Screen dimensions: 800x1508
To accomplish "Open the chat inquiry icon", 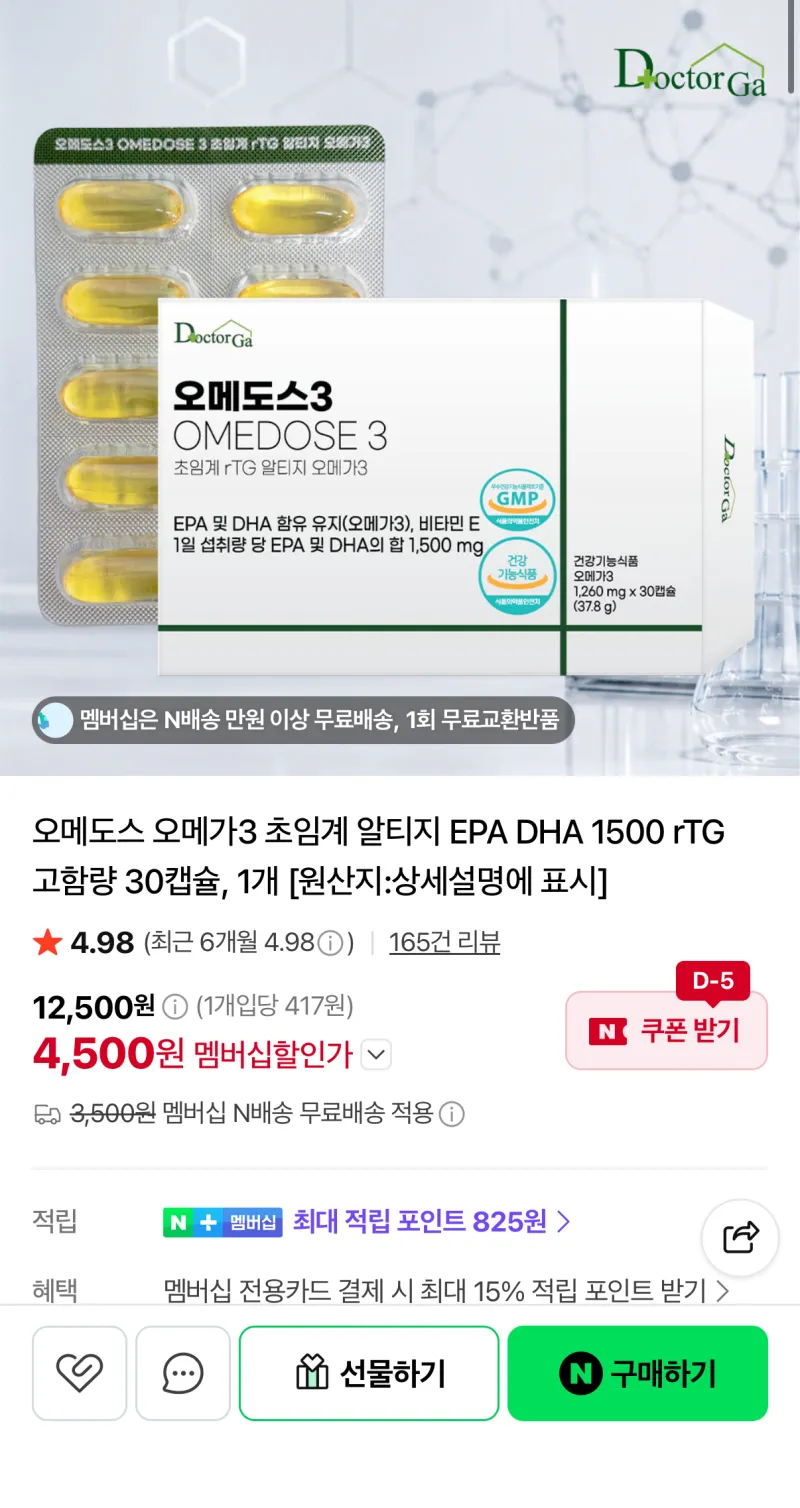I will [x=183, y=1373].
